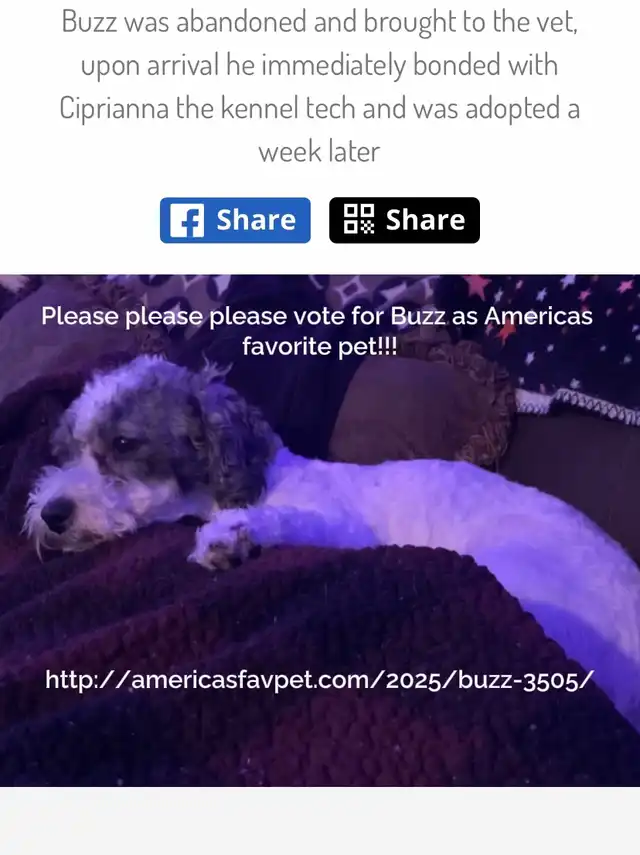Open Buzz's vote photo card
The height and width of the screenshot is (855, 640).
[x=320, y=531]
